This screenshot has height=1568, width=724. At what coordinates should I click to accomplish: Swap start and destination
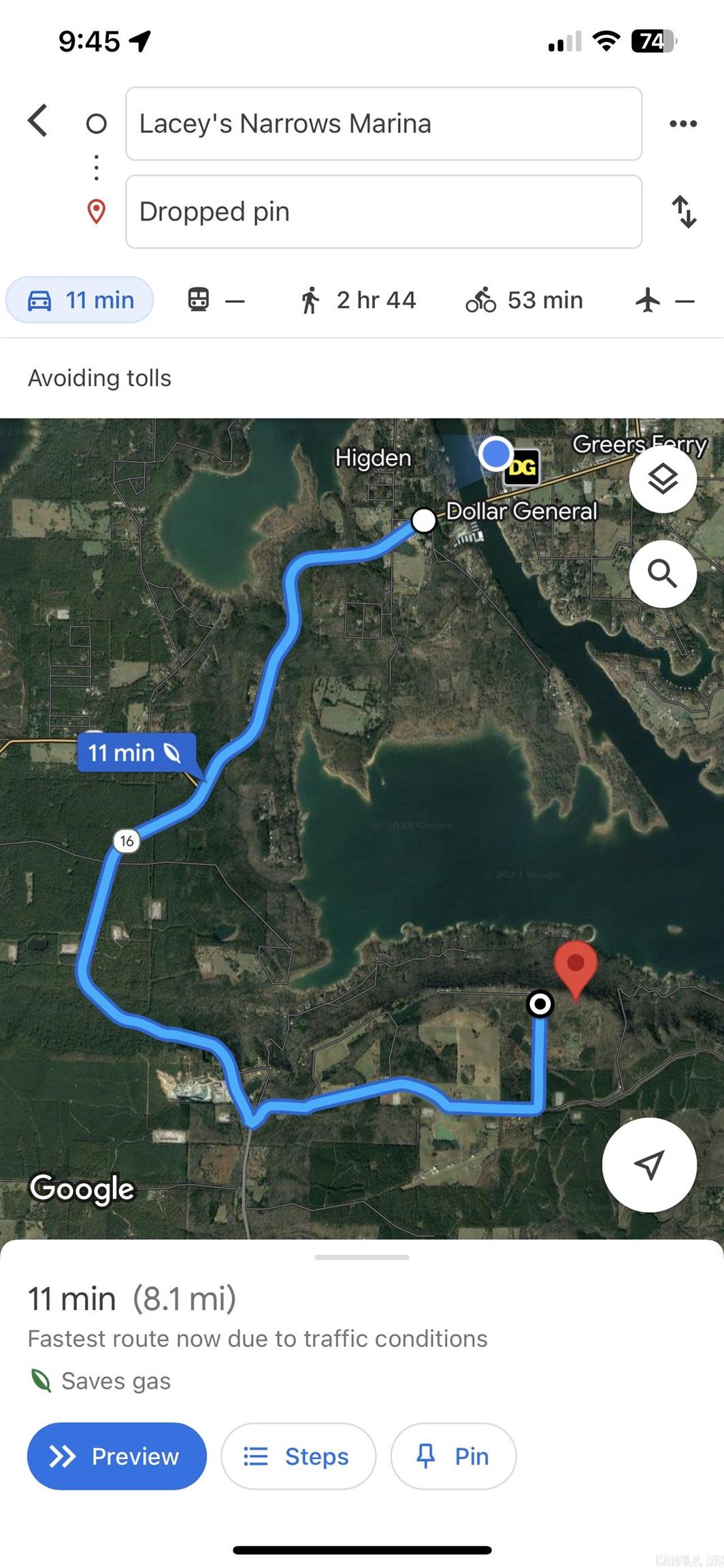(x=683, y=212)
